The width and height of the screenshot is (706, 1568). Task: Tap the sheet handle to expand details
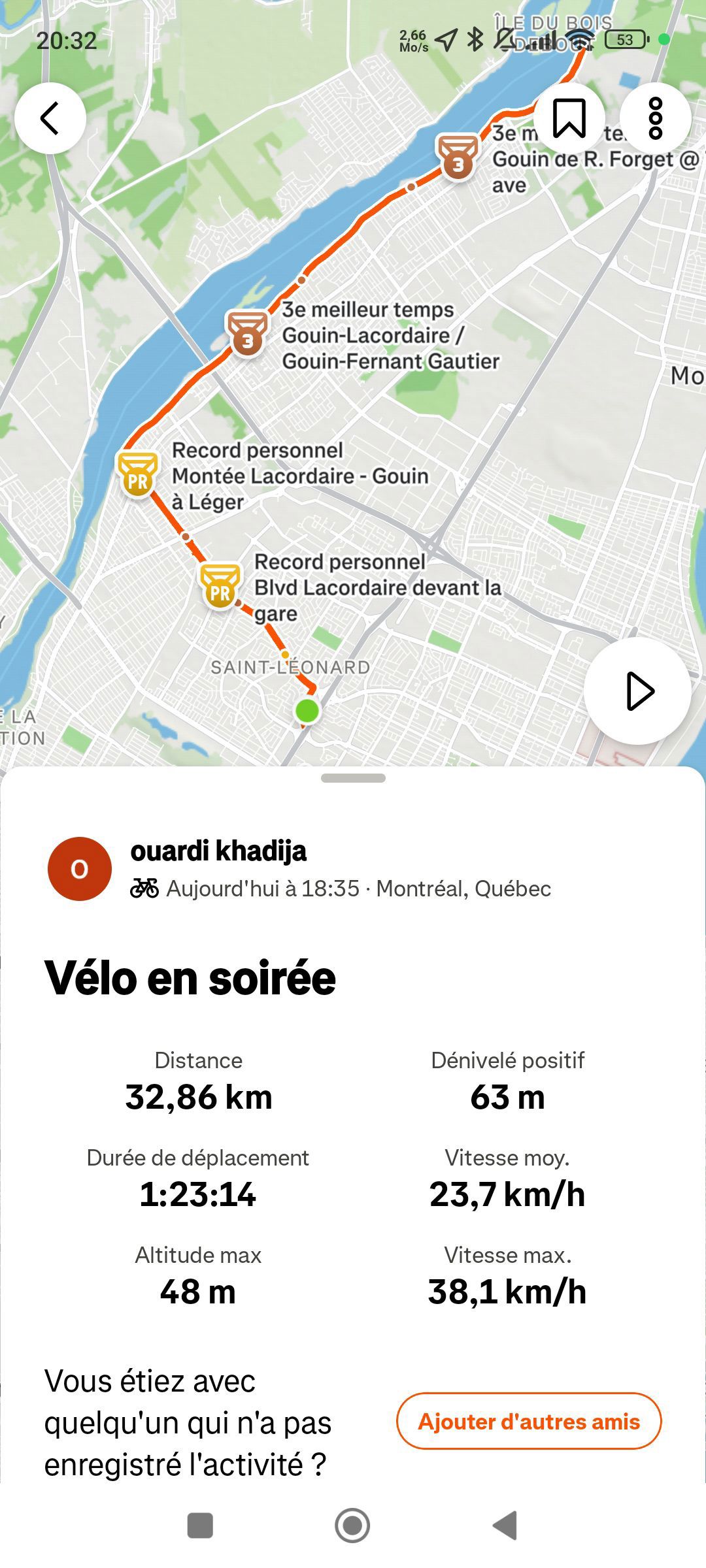click(353, 777)
